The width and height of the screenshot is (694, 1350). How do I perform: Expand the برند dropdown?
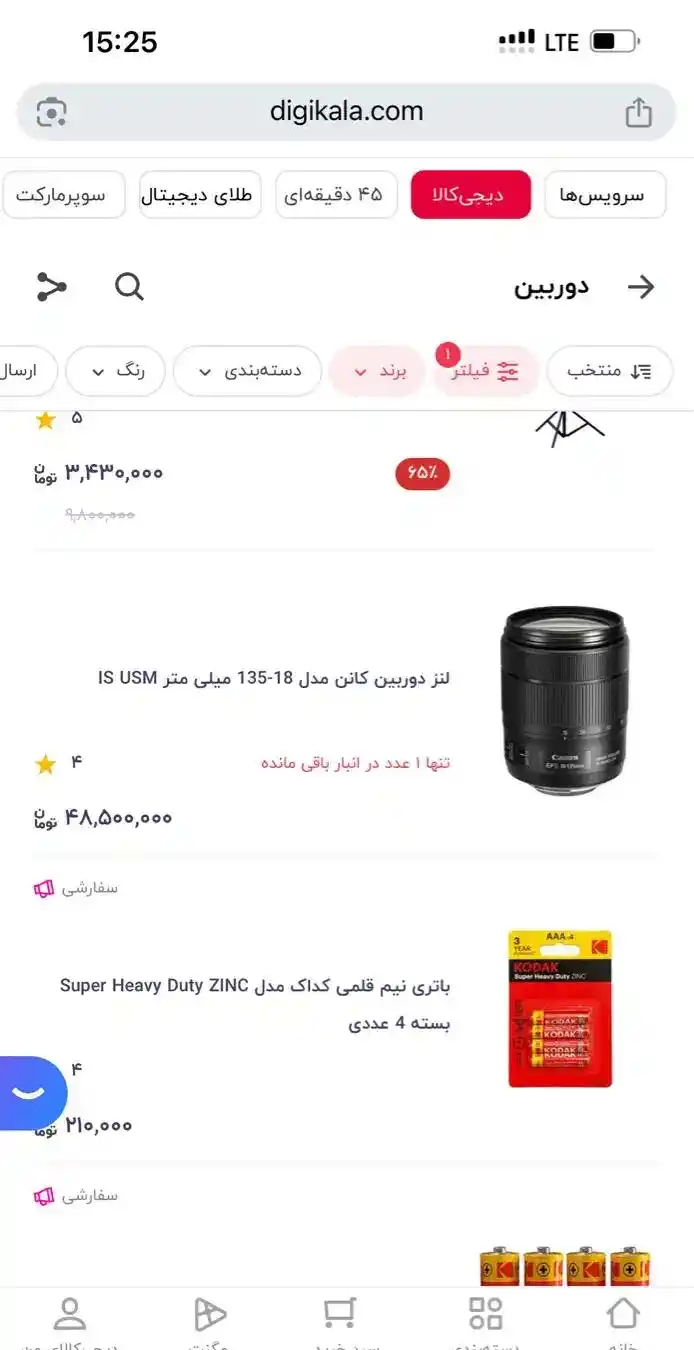(x=377, y=371)
